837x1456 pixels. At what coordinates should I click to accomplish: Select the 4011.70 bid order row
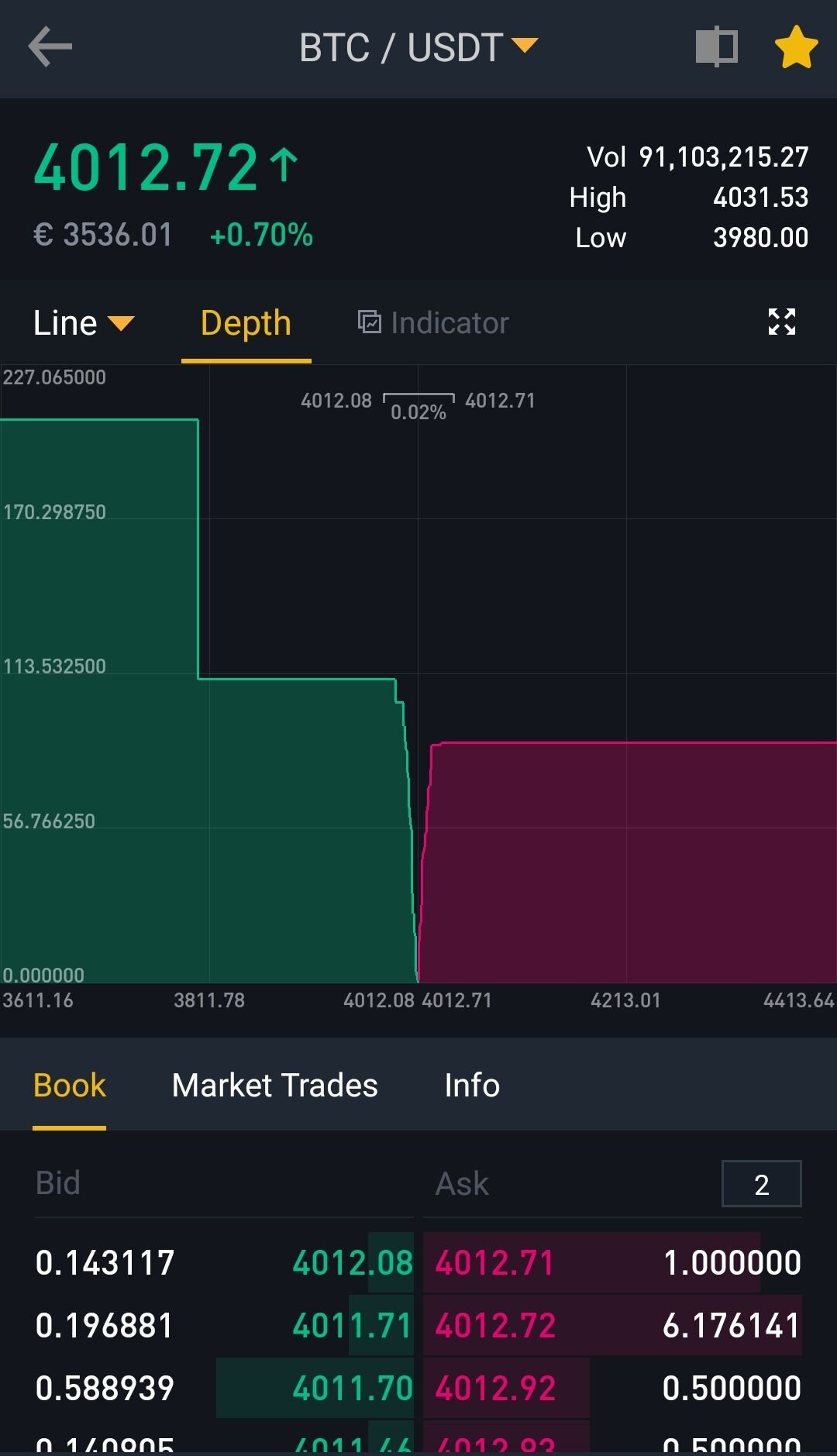pyautogui.click(x=224, y=1388)
